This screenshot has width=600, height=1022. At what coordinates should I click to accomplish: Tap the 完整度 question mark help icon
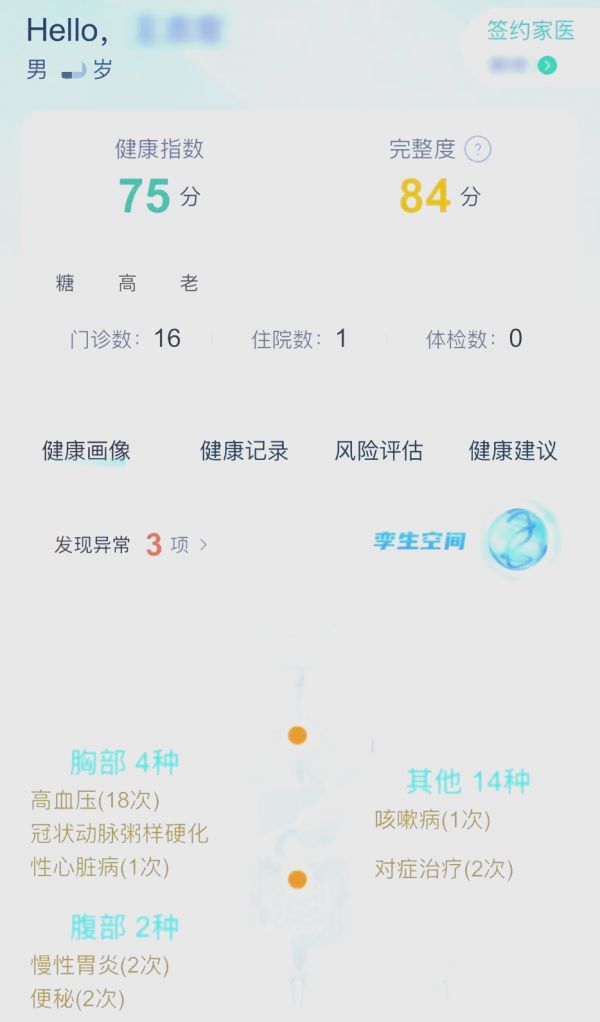pyautogui.click(x=479, y=150)
